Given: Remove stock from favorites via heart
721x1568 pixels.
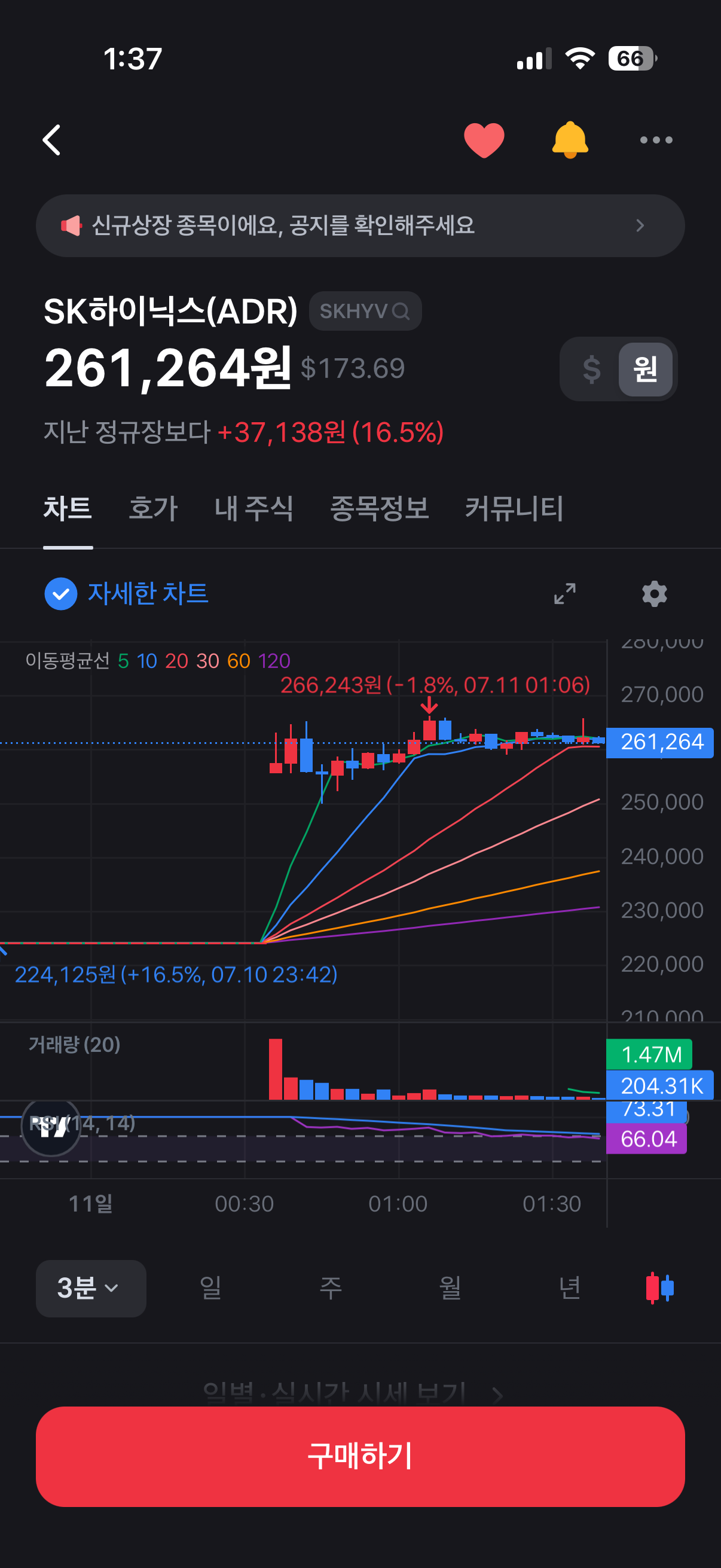Looking at the screenshot, I should click(x=484, y=140).
